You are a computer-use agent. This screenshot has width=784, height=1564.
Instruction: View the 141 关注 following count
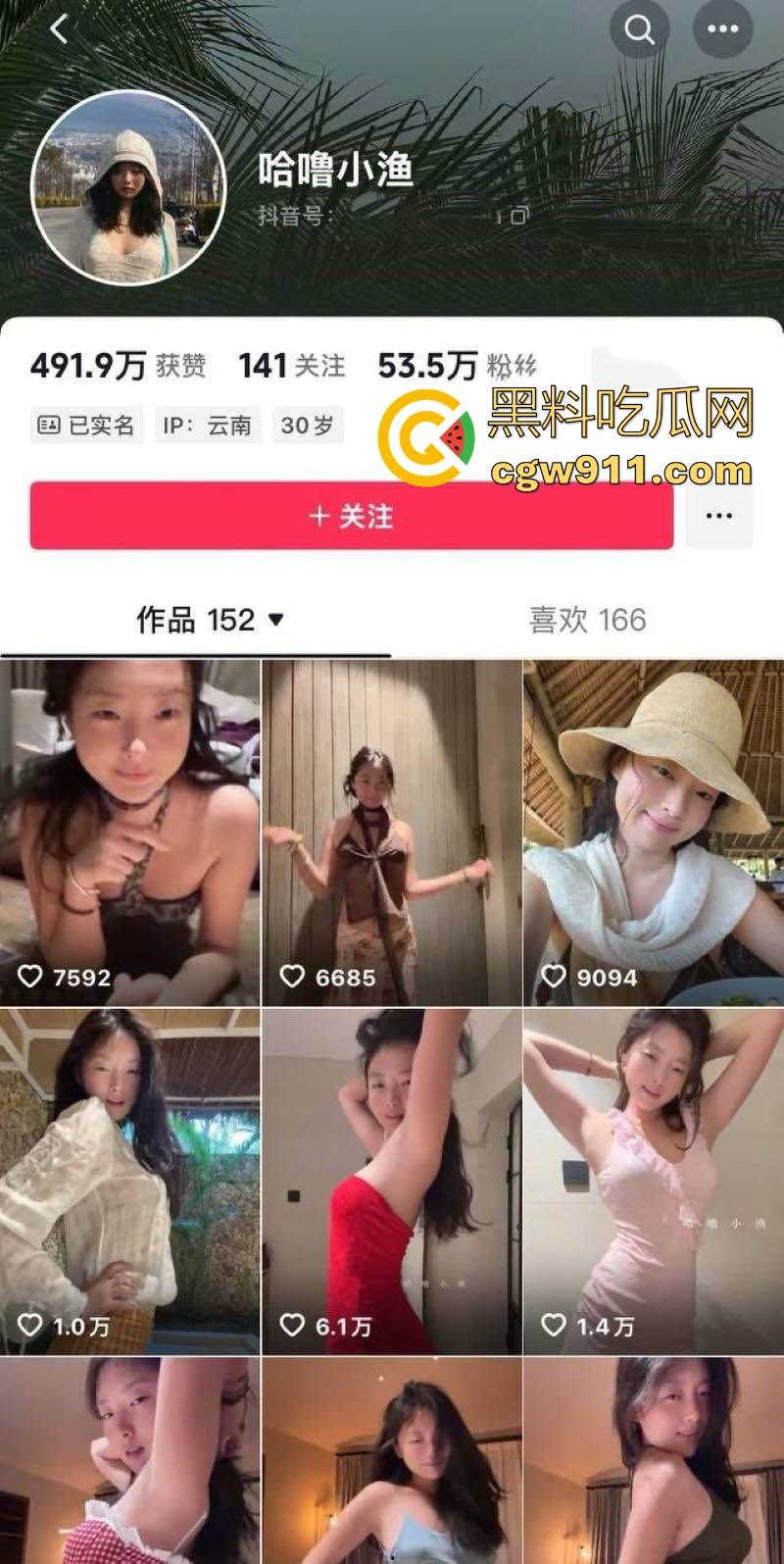tap(292, 364)
